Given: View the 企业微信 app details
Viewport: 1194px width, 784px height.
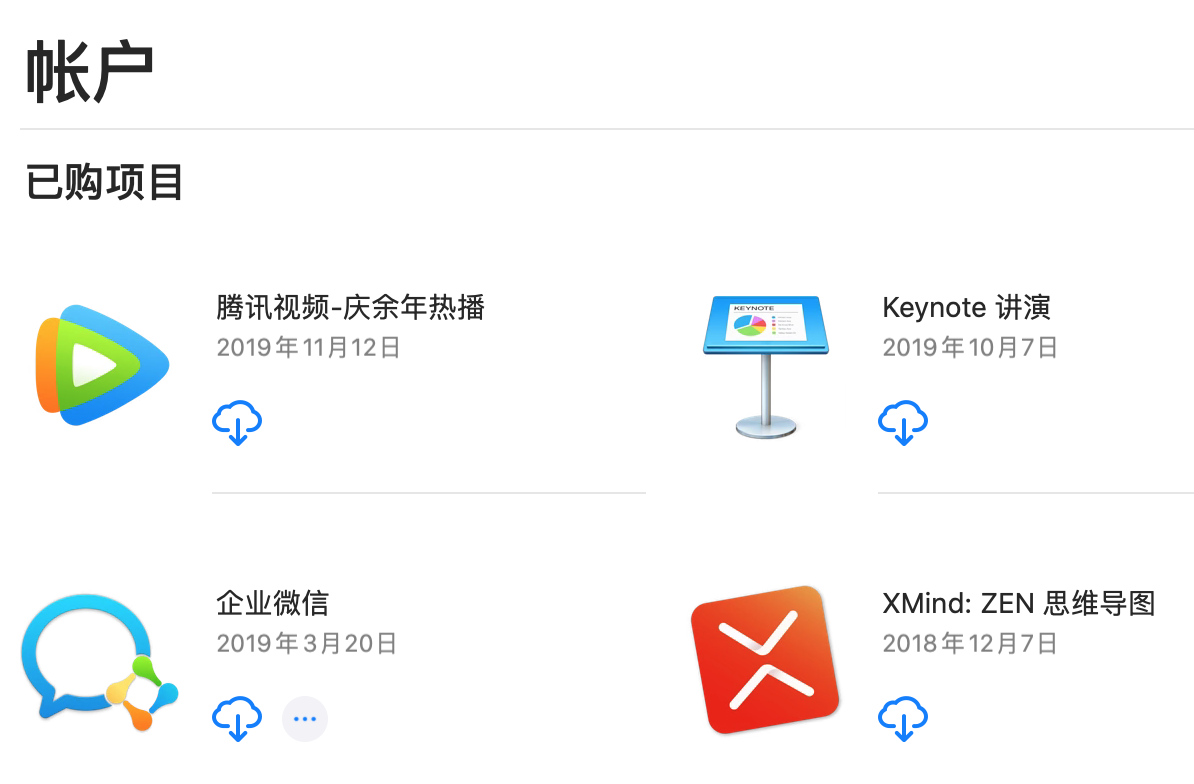Looking at the screenshot, I should pyautogui.click(x=272, y=603).
